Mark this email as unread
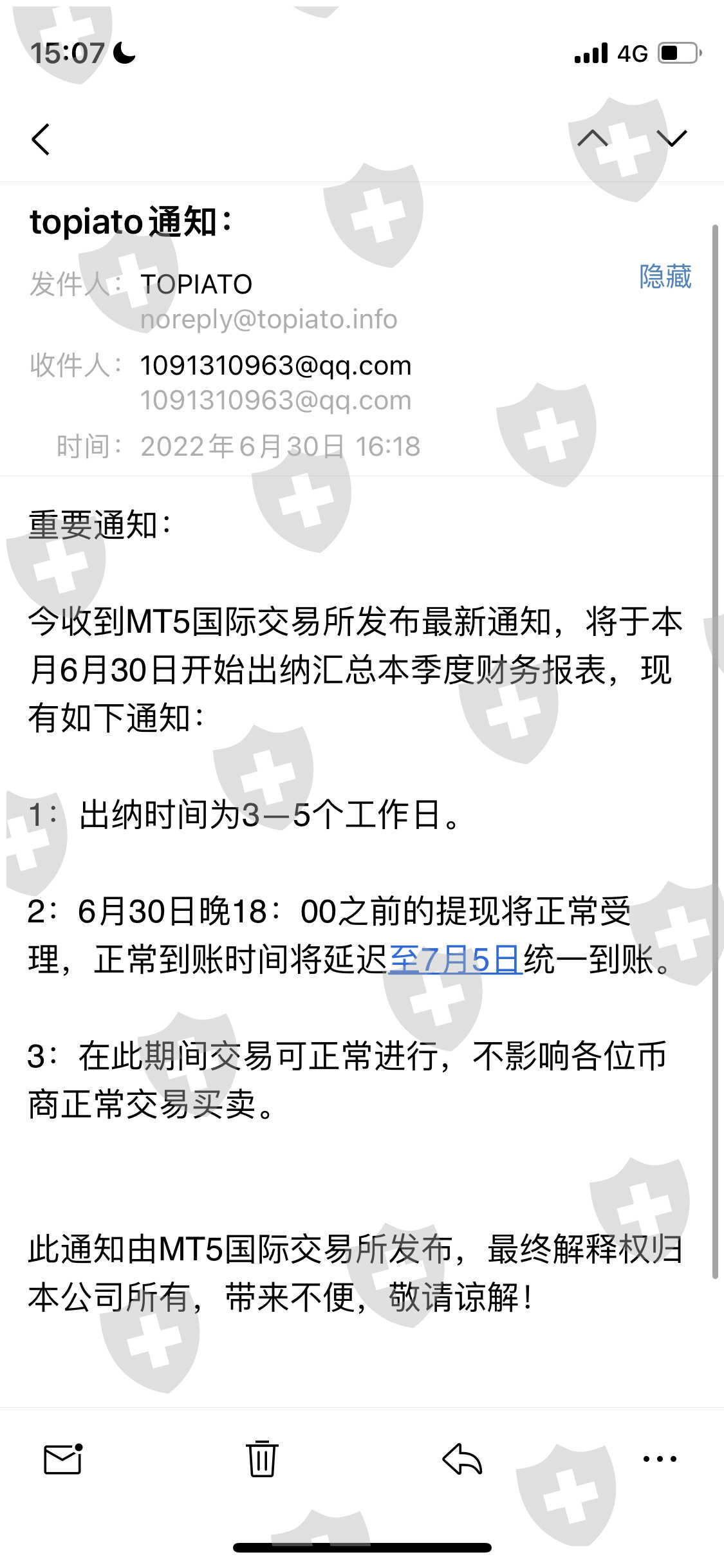The image size is (724, 1568). tap(63, 1459)
